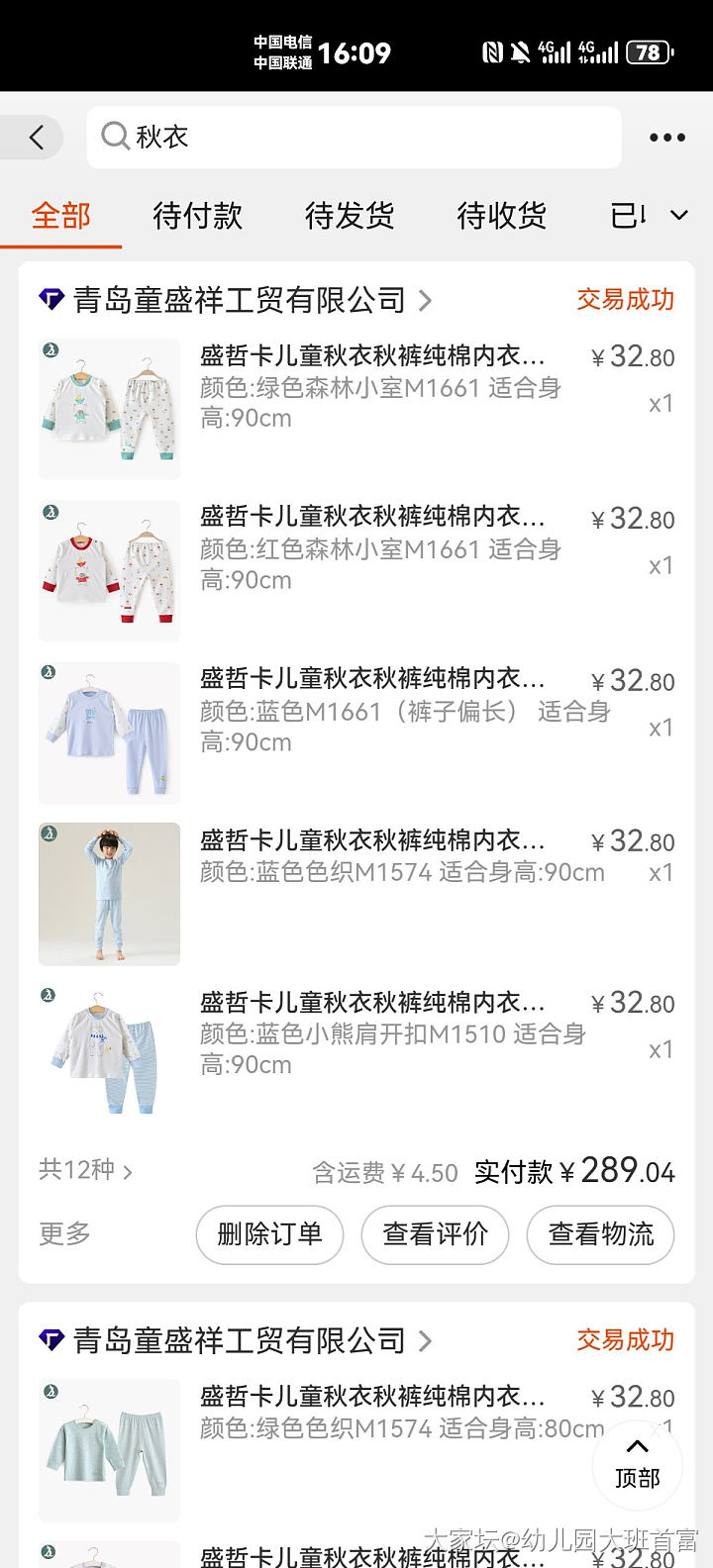Check shipping via 查看物流

click(x=600, y=1234)
